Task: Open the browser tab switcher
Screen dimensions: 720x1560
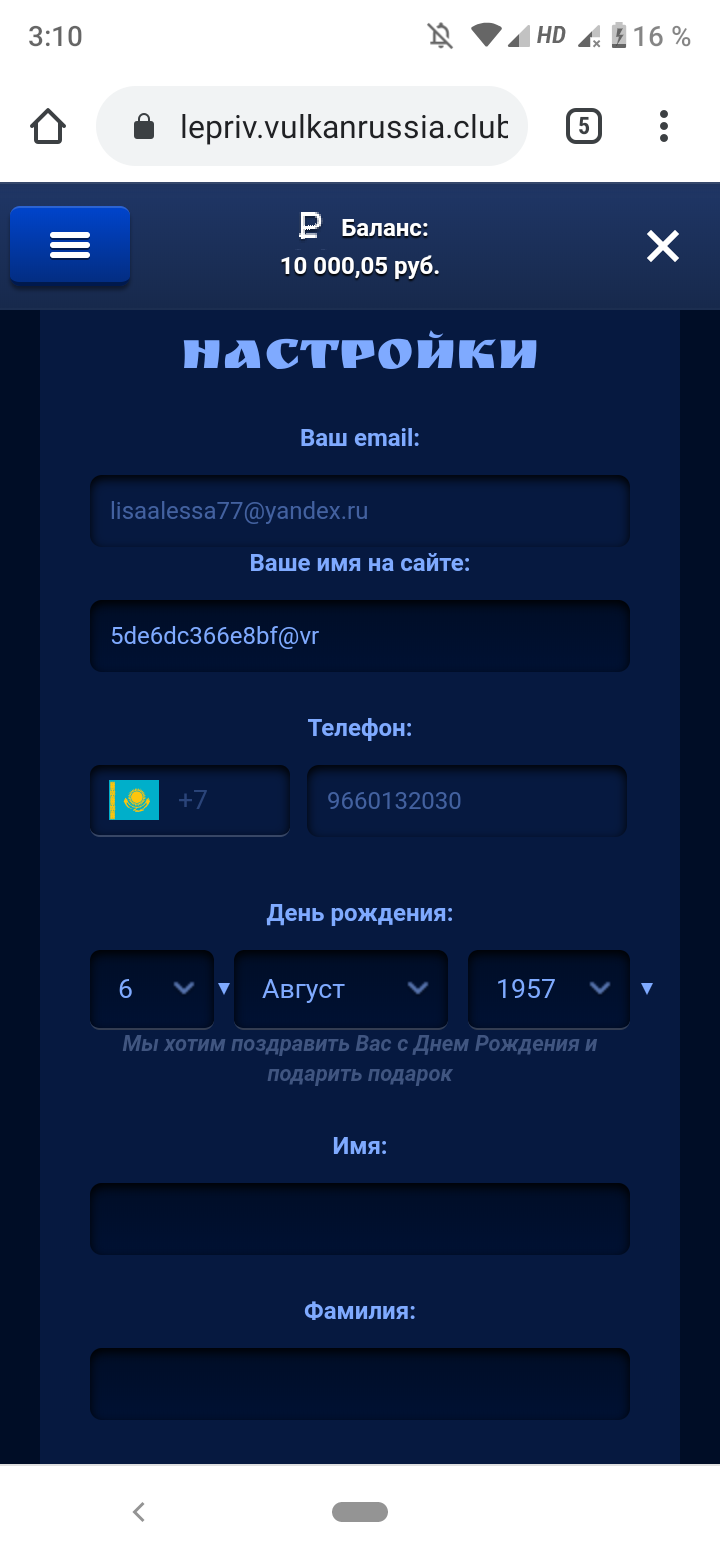Action: click(584, 127)
